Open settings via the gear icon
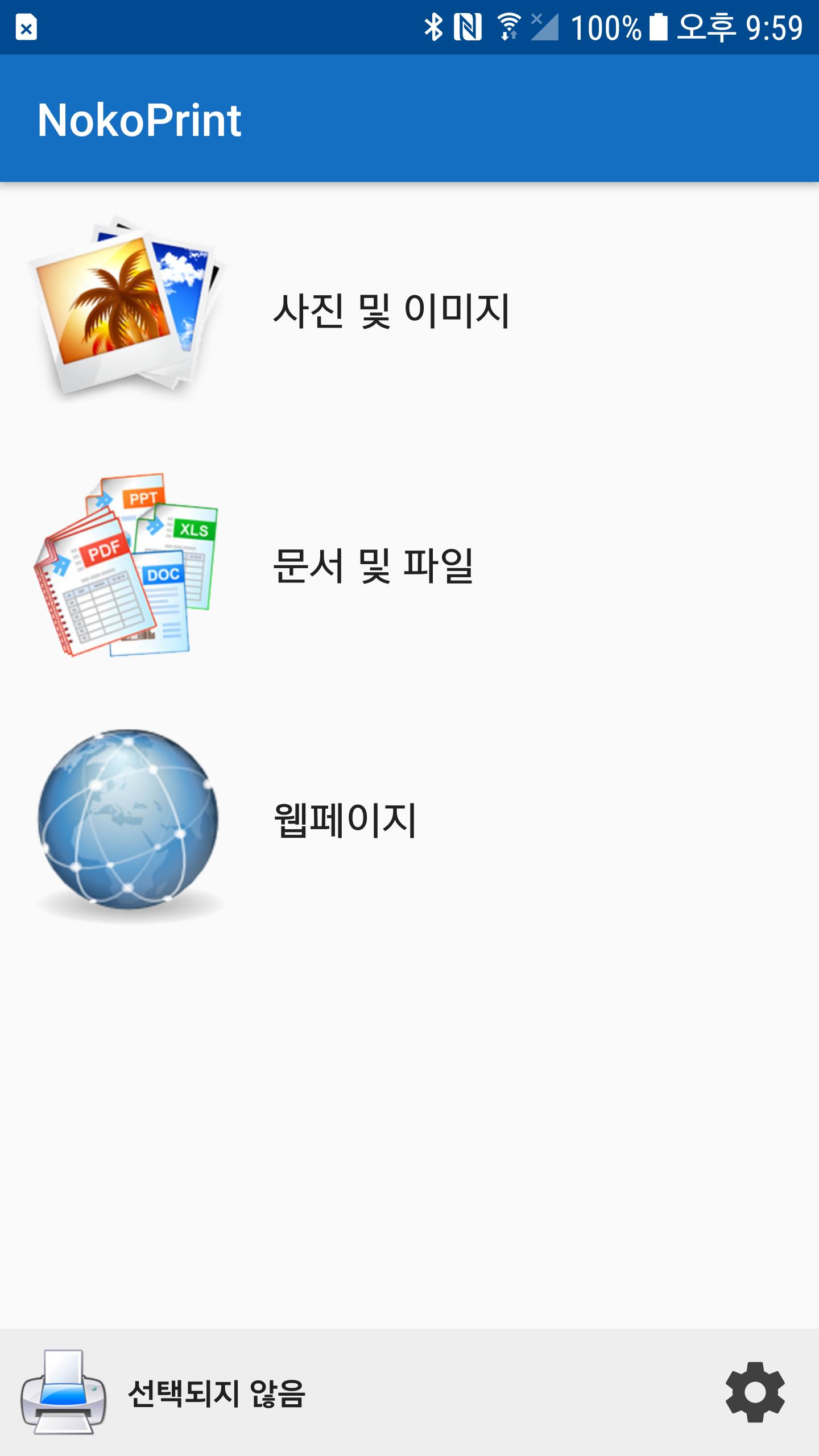 [x=755, y=1392]
